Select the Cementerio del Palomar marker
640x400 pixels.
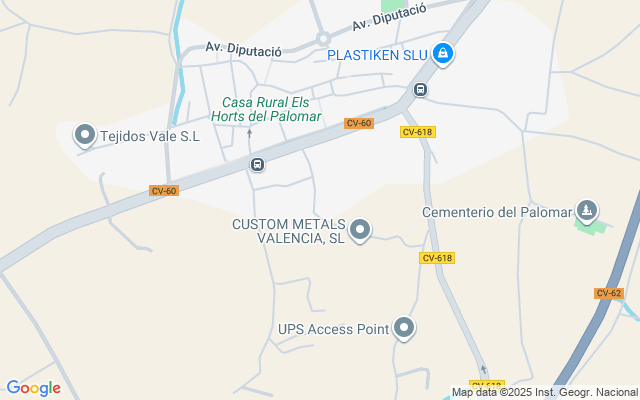click(x=588, y=210)
